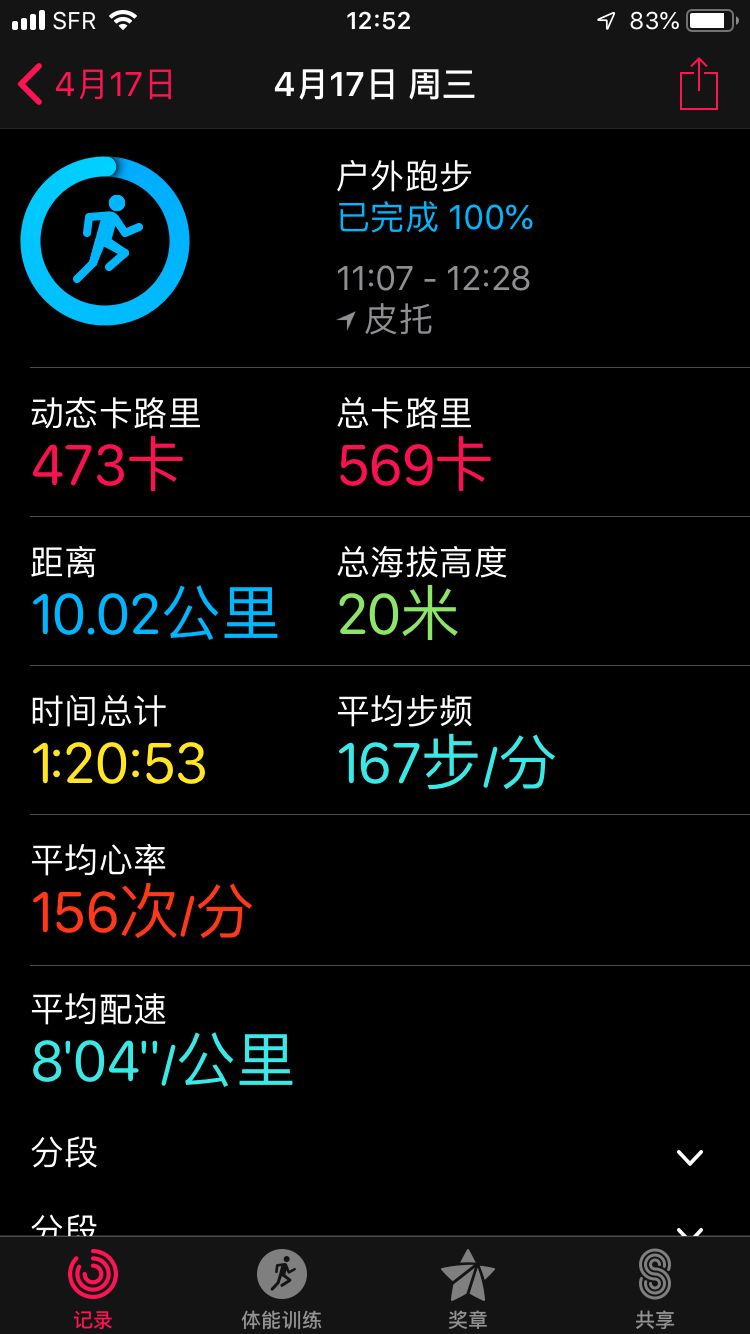Go back to 4月17日

pos(96,85)
